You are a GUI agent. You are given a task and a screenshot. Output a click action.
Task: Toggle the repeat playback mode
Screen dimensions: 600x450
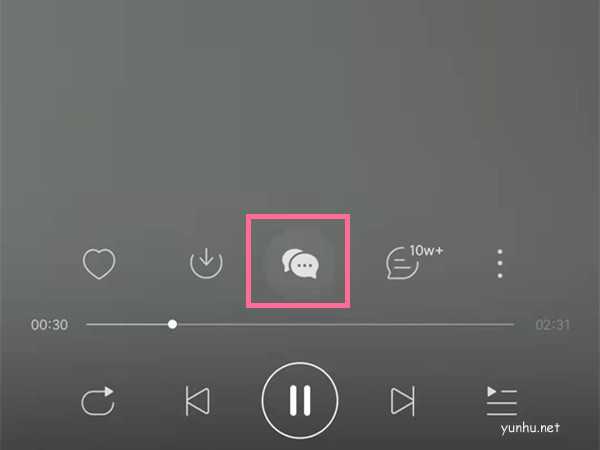click(98, 401)
